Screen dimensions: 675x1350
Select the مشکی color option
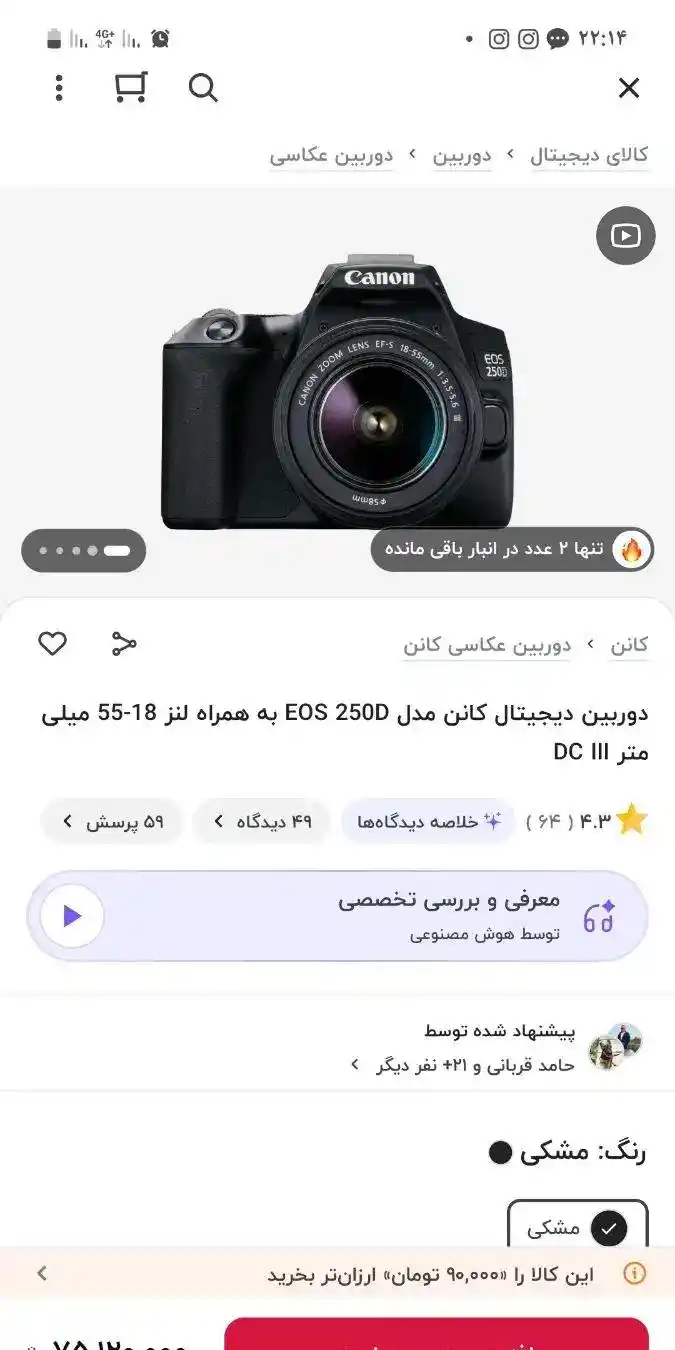click(577, 1228)
